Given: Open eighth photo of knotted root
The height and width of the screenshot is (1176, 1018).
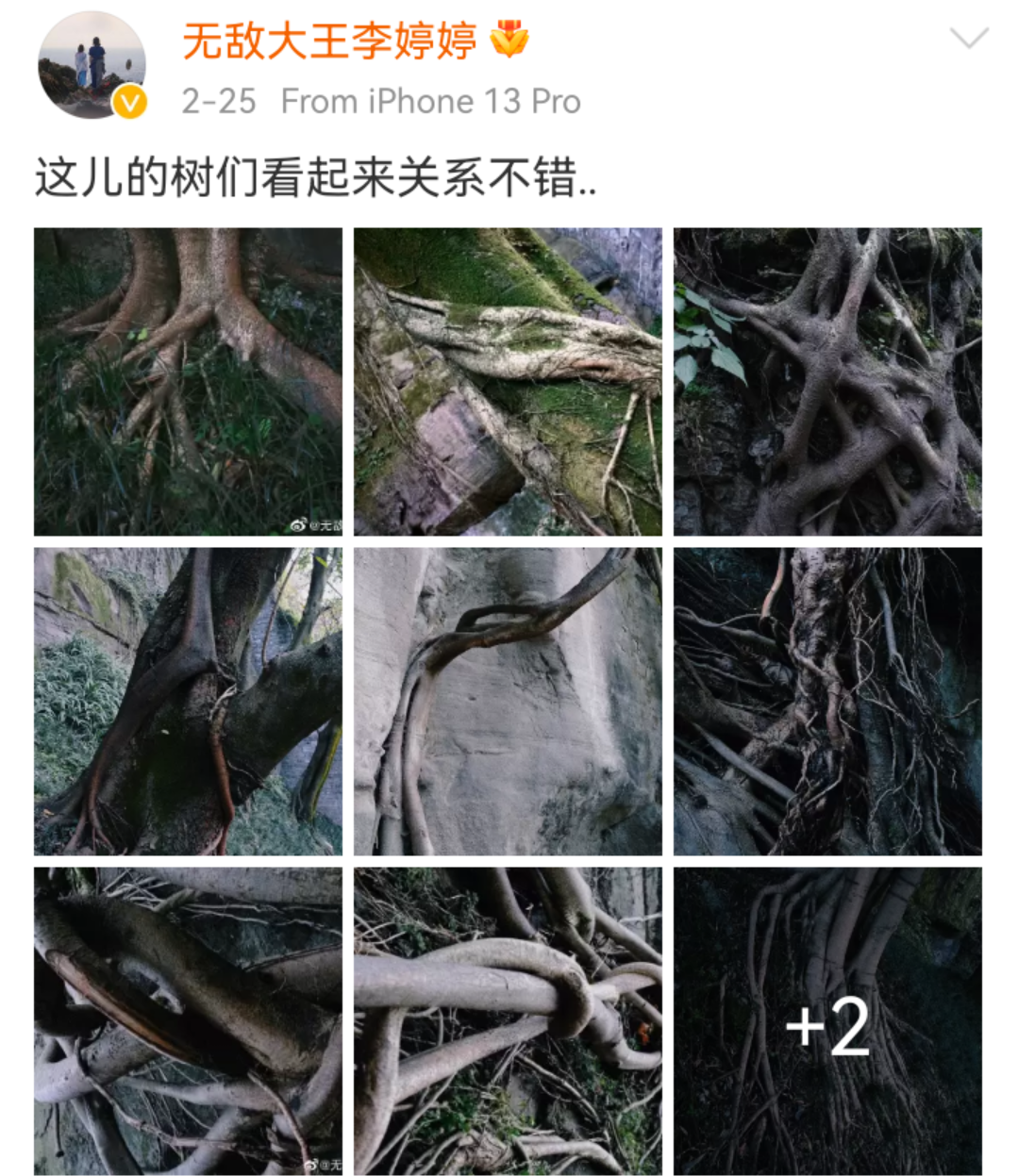Looking at the screenshot, I should (x=508, y=1021).
